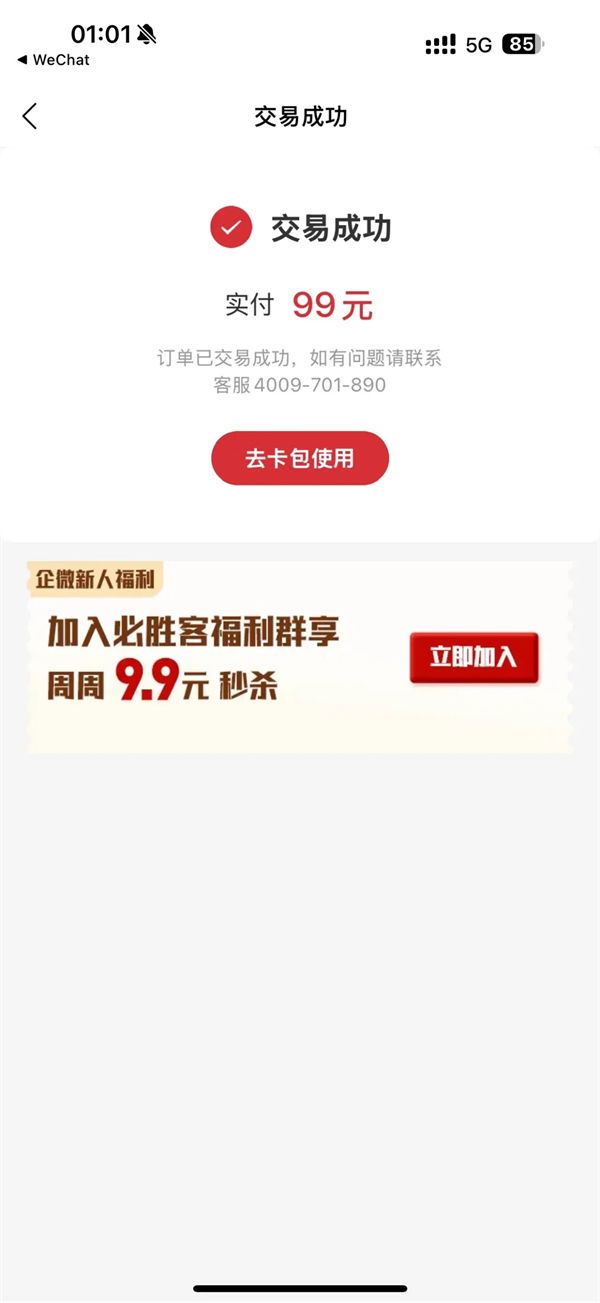
Task: Tap 立即加入 to join the welfare group
Action: (x=473, y=657)
